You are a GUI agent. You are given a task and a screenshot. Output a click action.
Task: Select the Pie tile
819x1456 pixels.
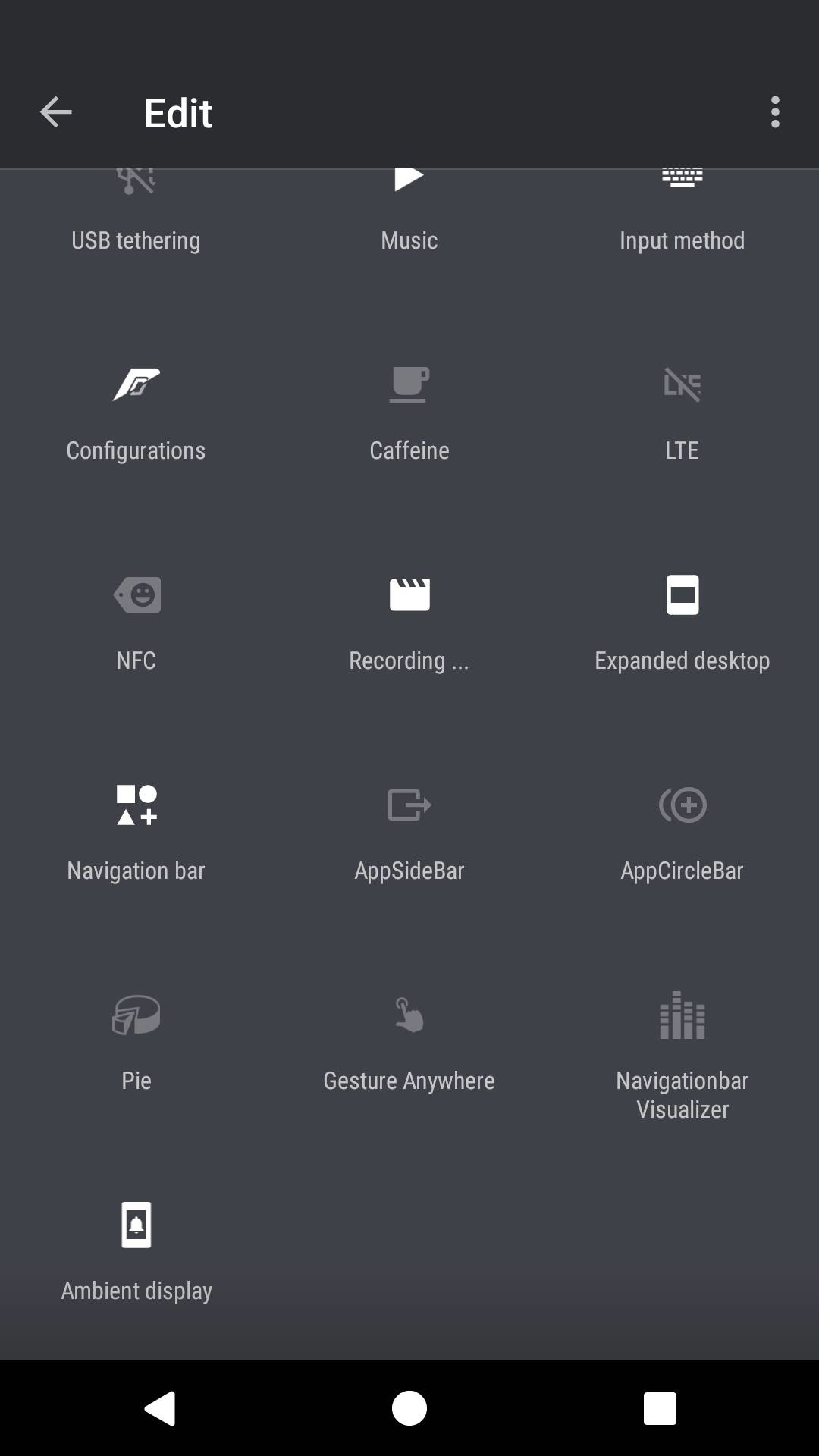tap(136, 1043)
